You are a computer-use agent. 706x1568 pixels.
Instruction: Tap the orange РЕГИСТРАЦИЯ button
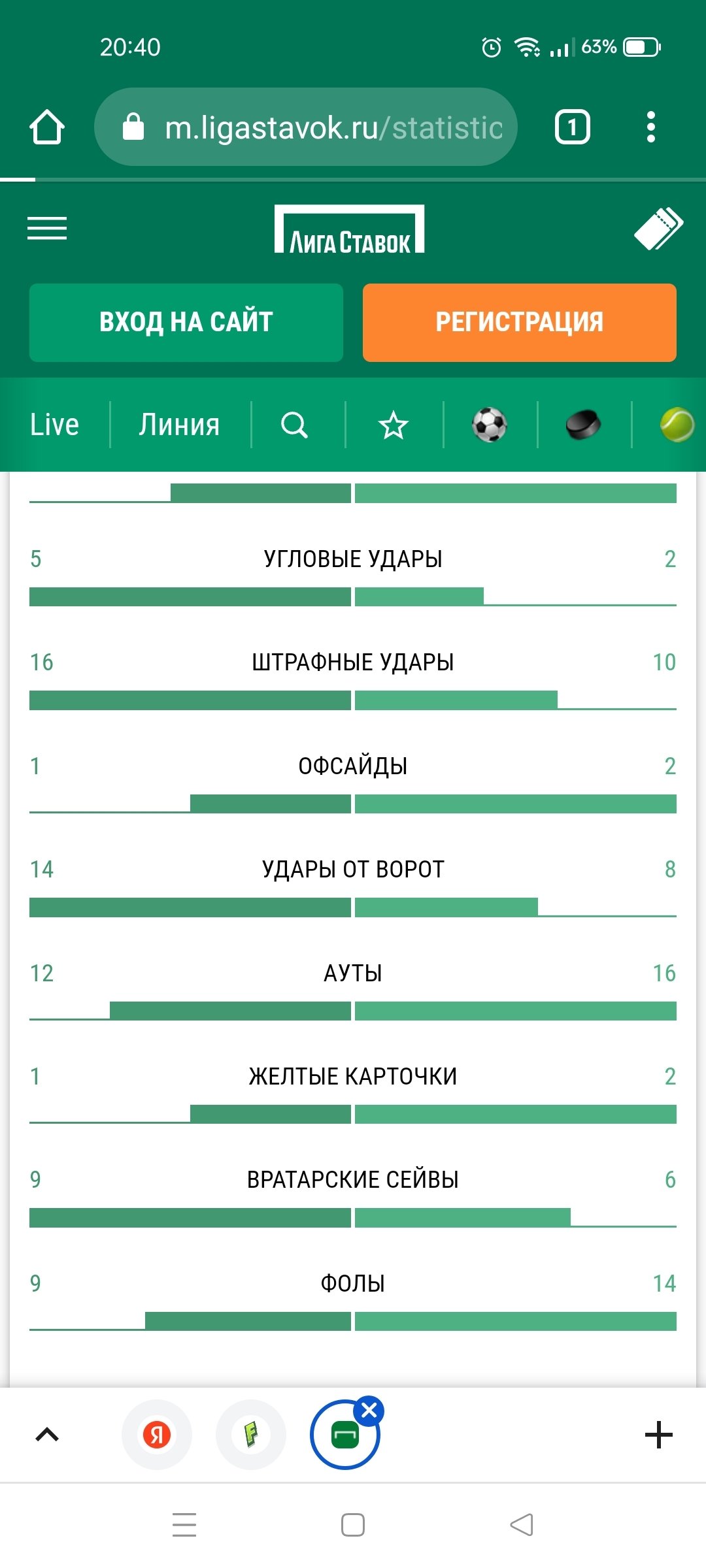[520, 322]
